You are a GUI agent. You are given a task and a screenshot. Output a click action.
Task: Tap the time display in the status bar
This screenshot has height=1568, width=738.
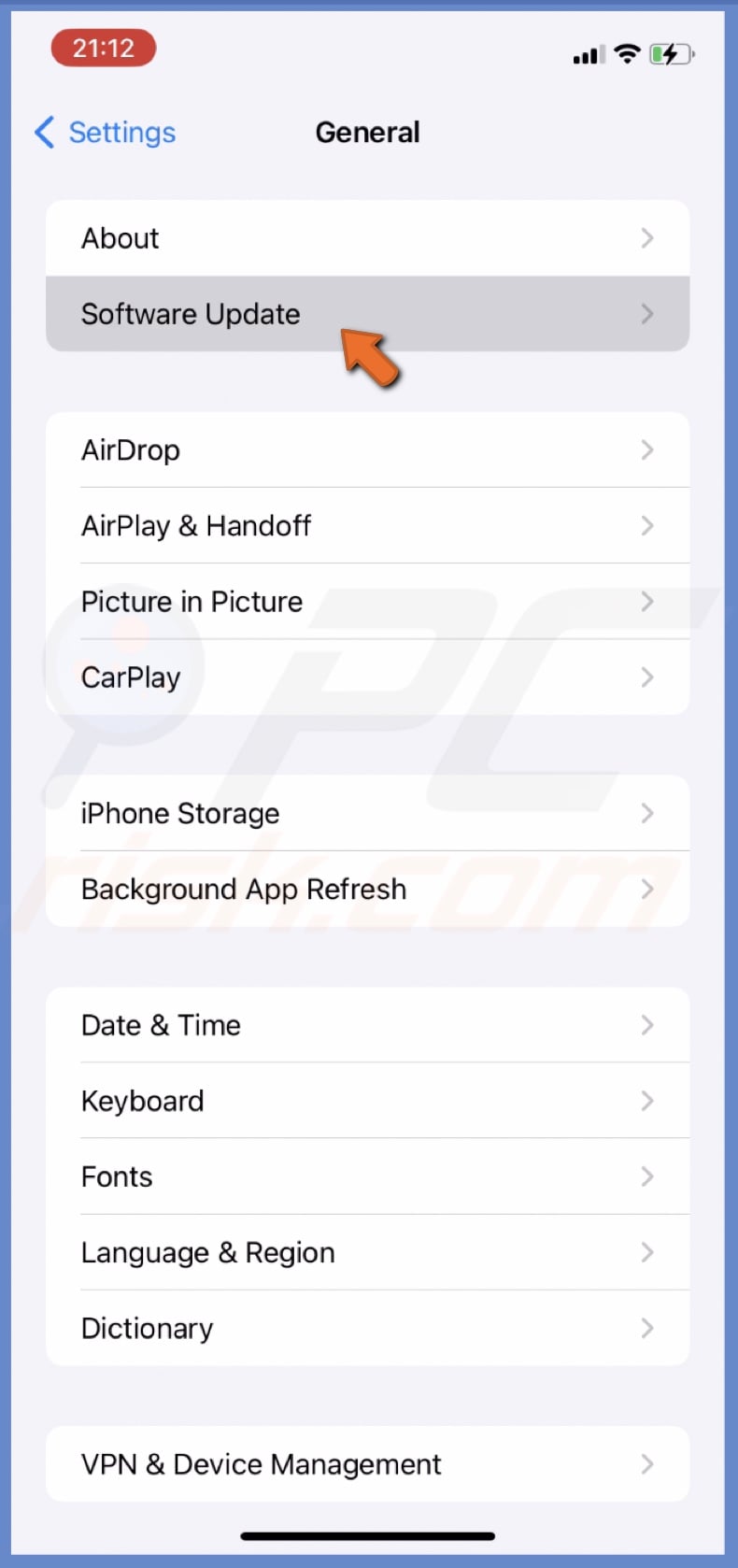coord(103,48)
